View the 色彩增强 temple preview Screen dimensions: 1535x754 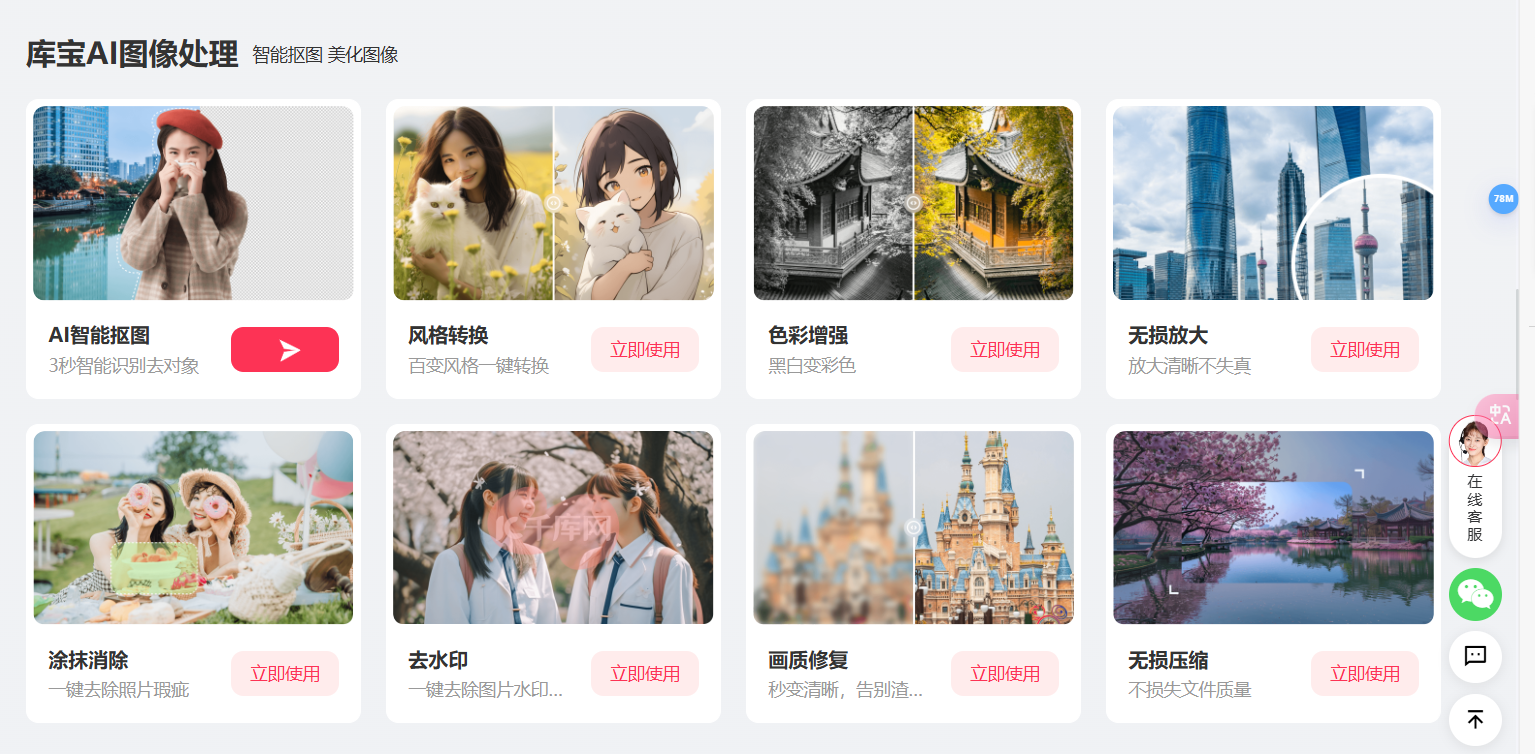click(913, 203)
